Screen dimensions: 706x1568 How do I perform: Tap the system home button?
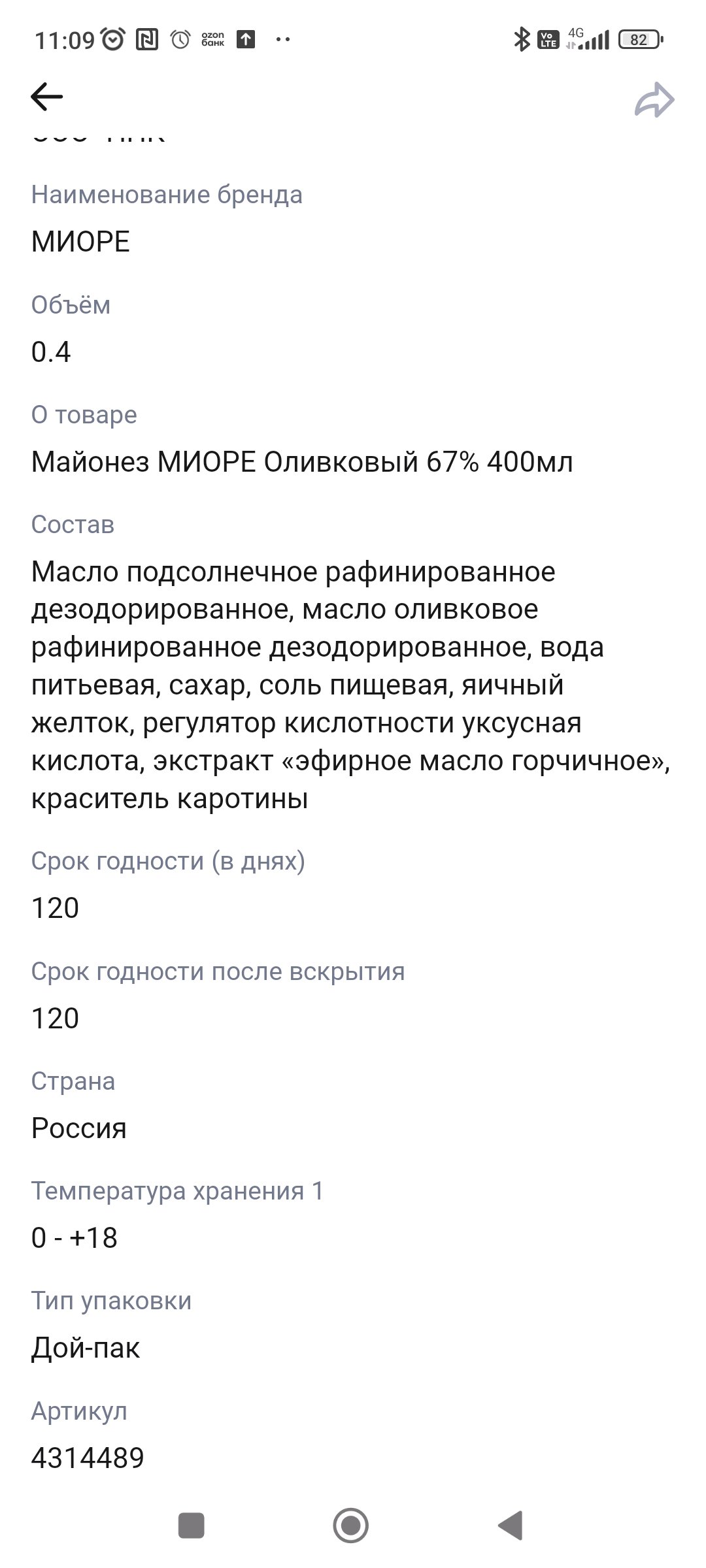351,1526
